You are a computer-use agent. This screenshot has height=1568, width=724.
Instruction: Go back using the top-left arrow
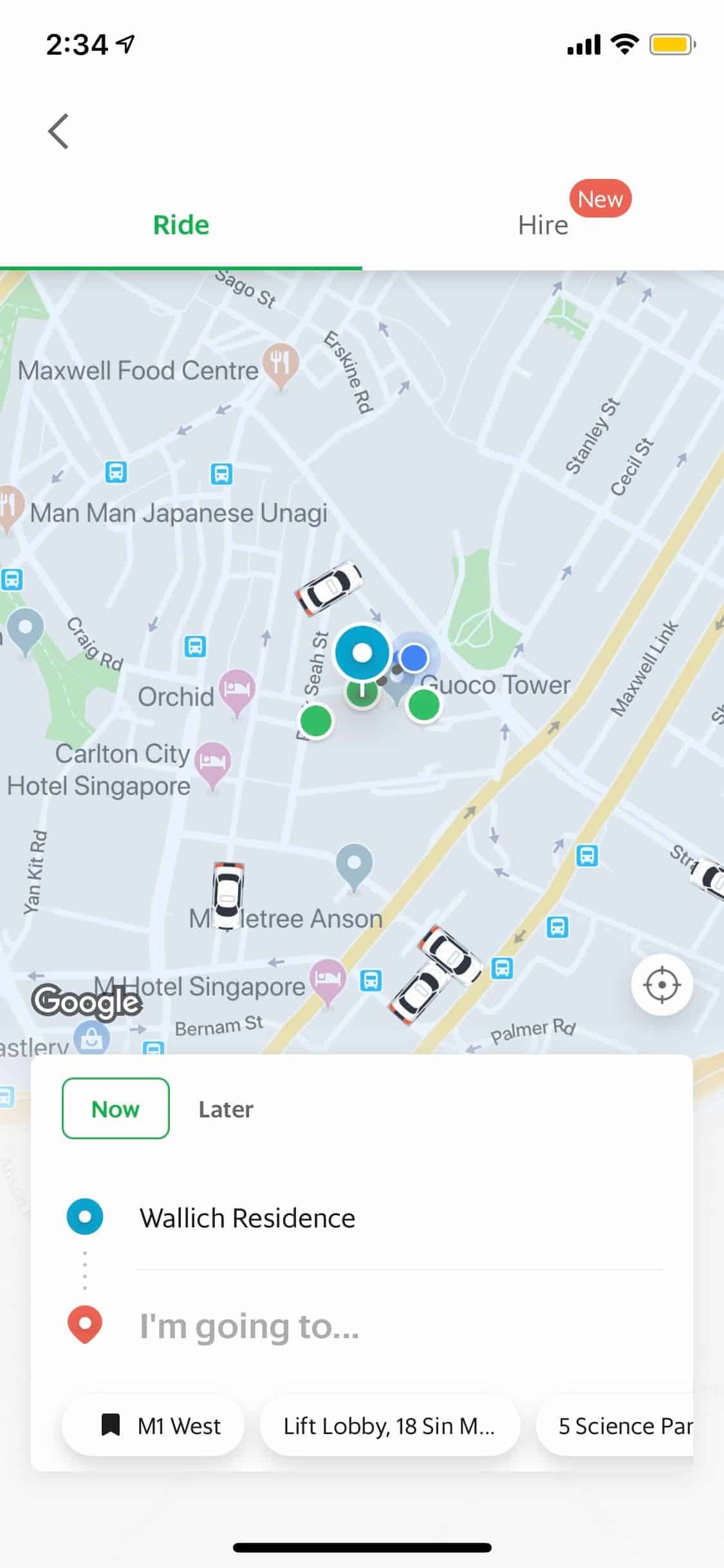(x=59, y=131)
